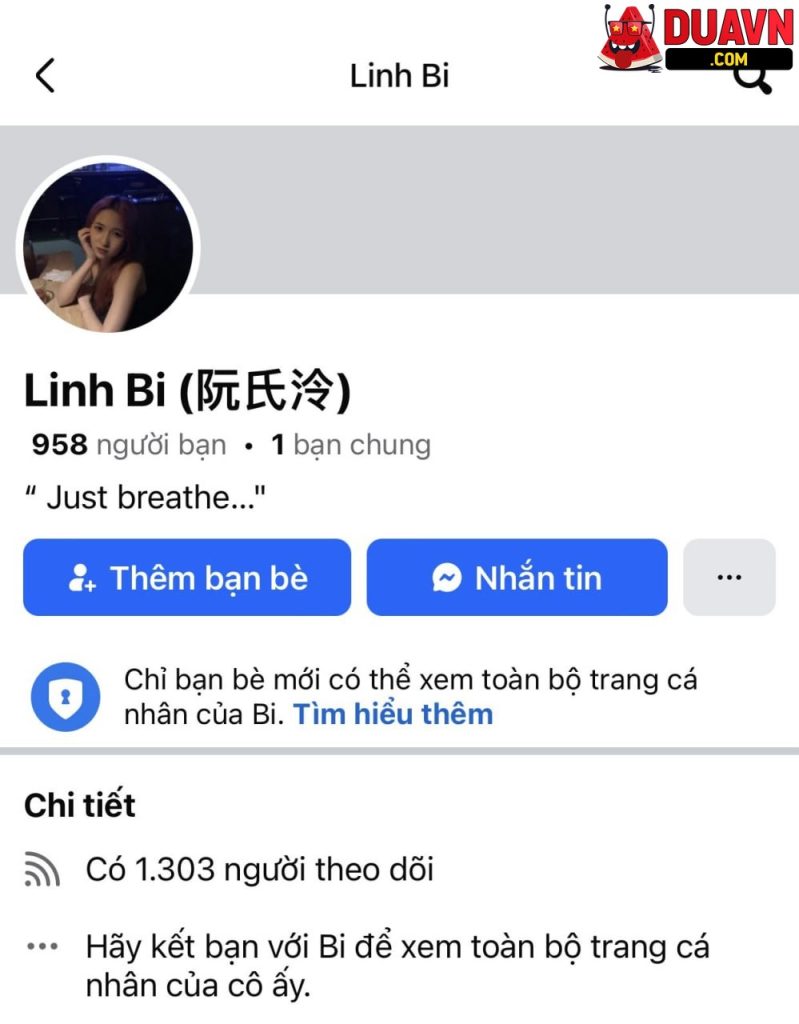View Linh Bi's profile picture

pyautogui.click(x=107, y=247)
